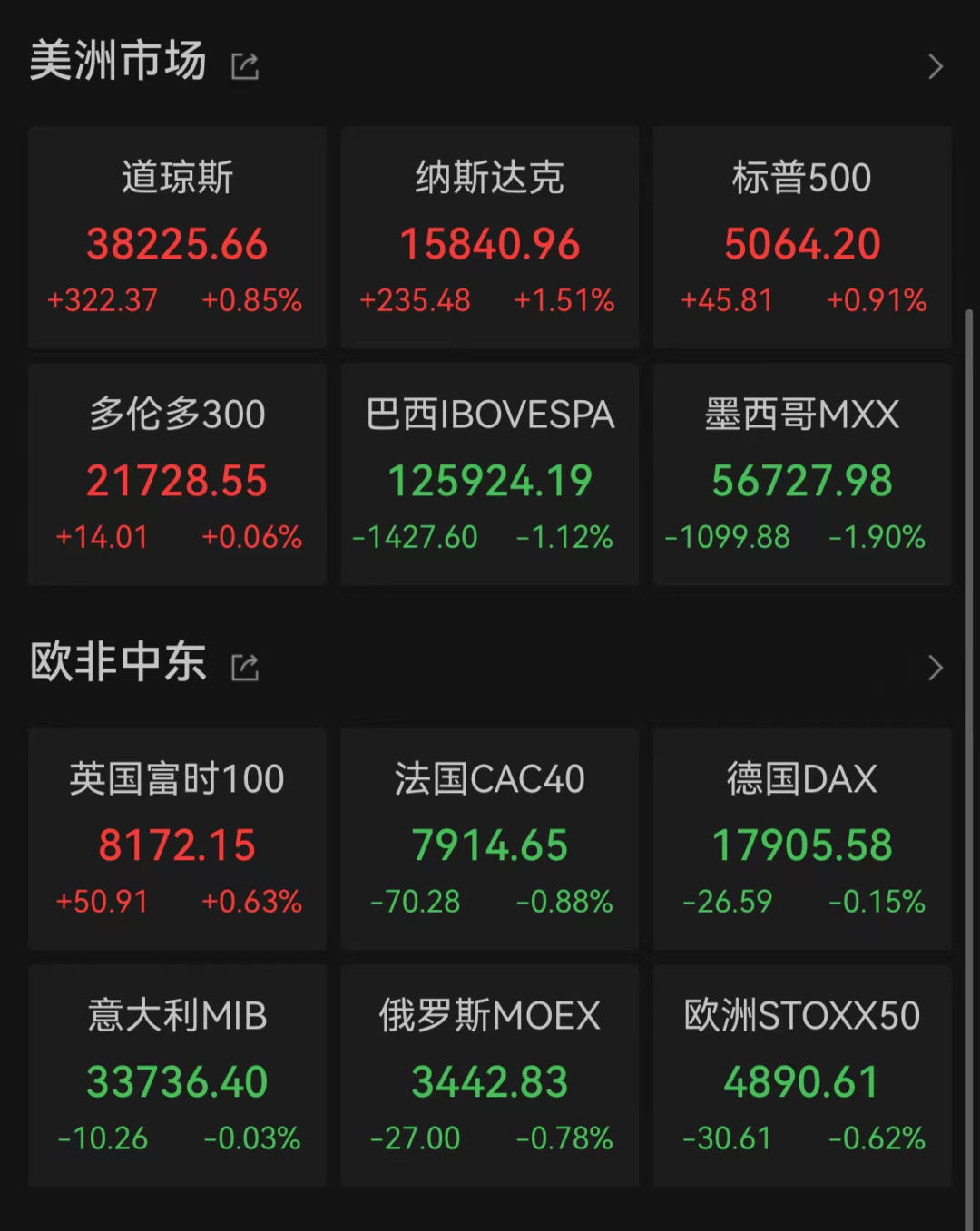
Task: Select the 法国CAC40 card
Action: click(490, 838)
